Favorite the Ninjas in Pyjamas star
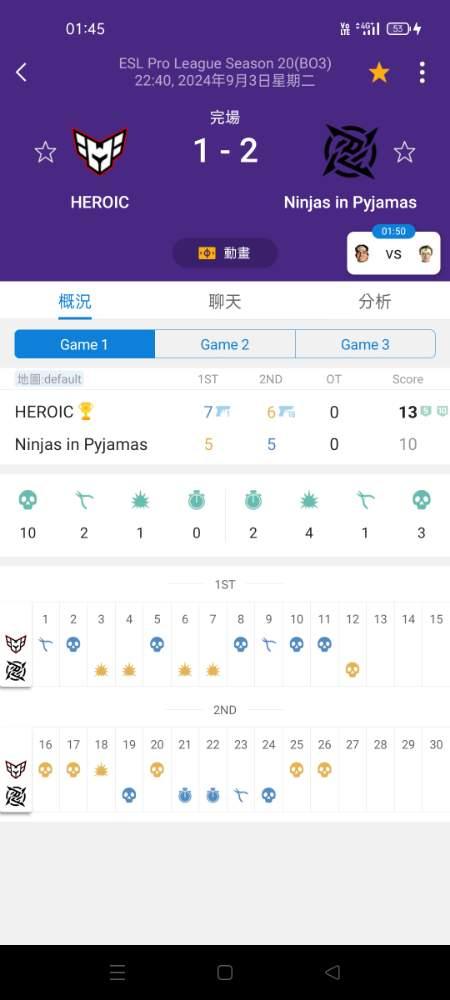 (x=404, y=152)
